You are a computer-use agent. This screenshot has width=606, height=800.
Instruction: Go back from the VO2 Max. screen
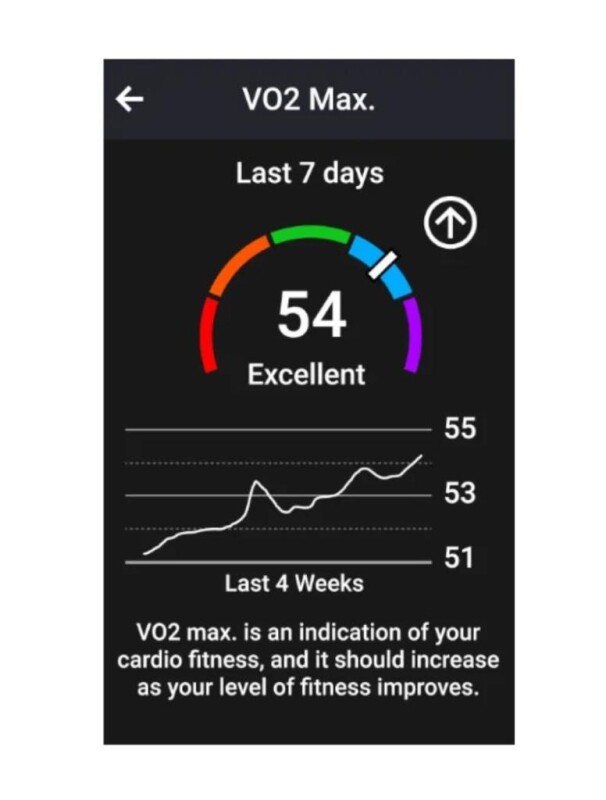130,99
